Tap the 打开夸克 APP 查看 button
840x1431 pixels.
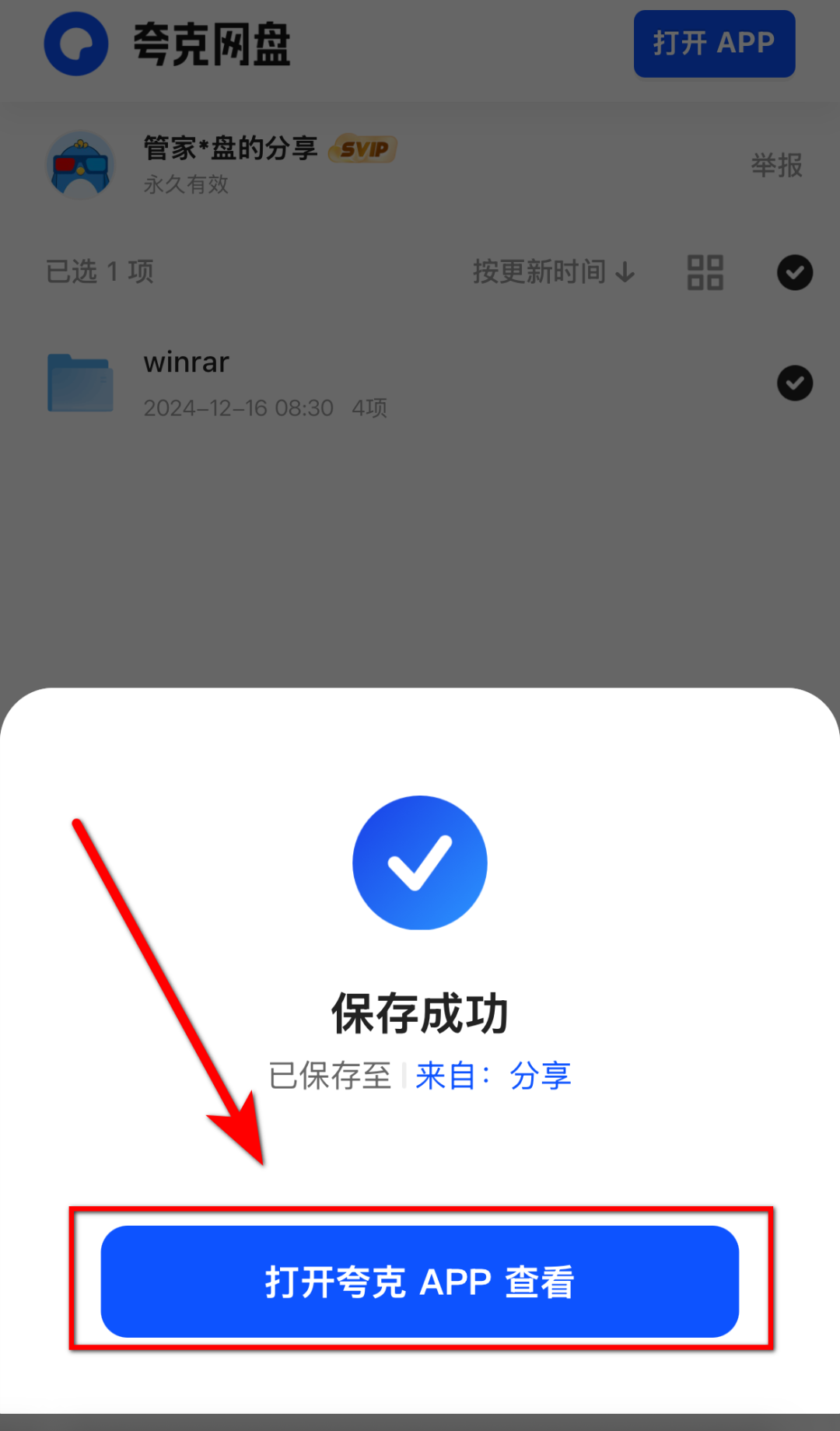(x=419, y=1281)
